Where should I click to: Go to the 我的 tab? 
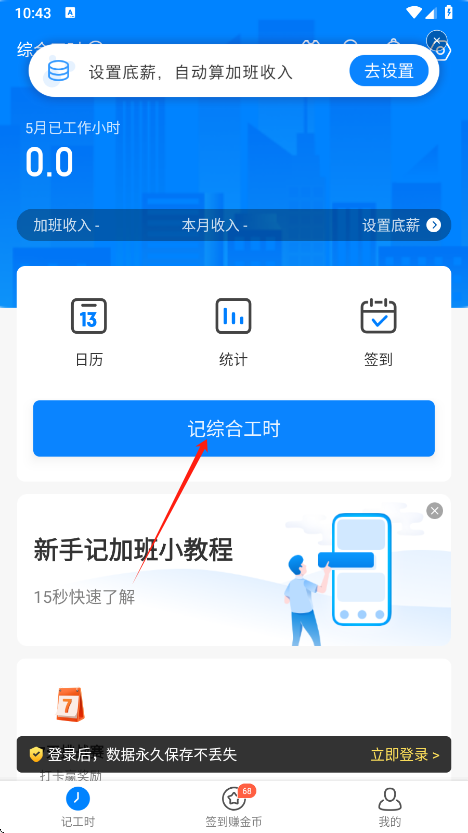(x=389, y=807)
